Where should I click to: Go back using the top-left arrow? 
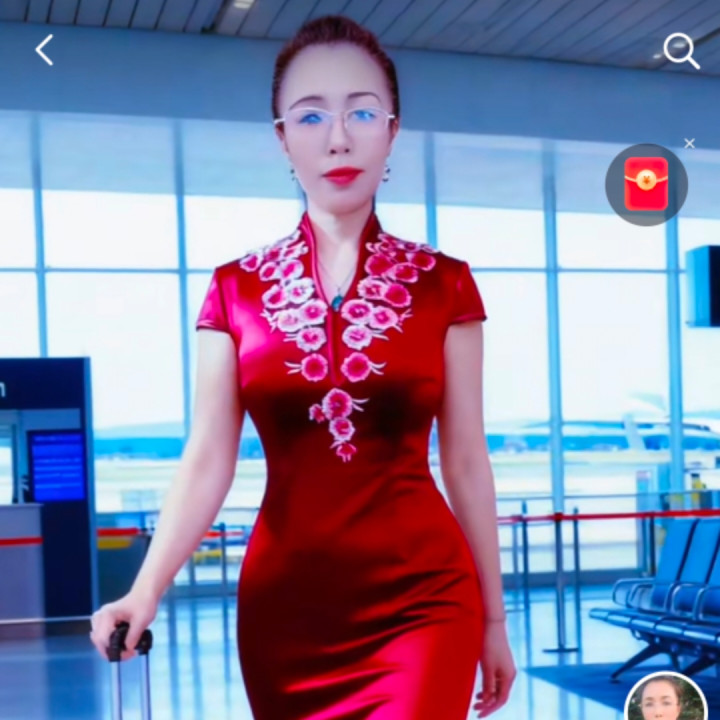(45, 50)
